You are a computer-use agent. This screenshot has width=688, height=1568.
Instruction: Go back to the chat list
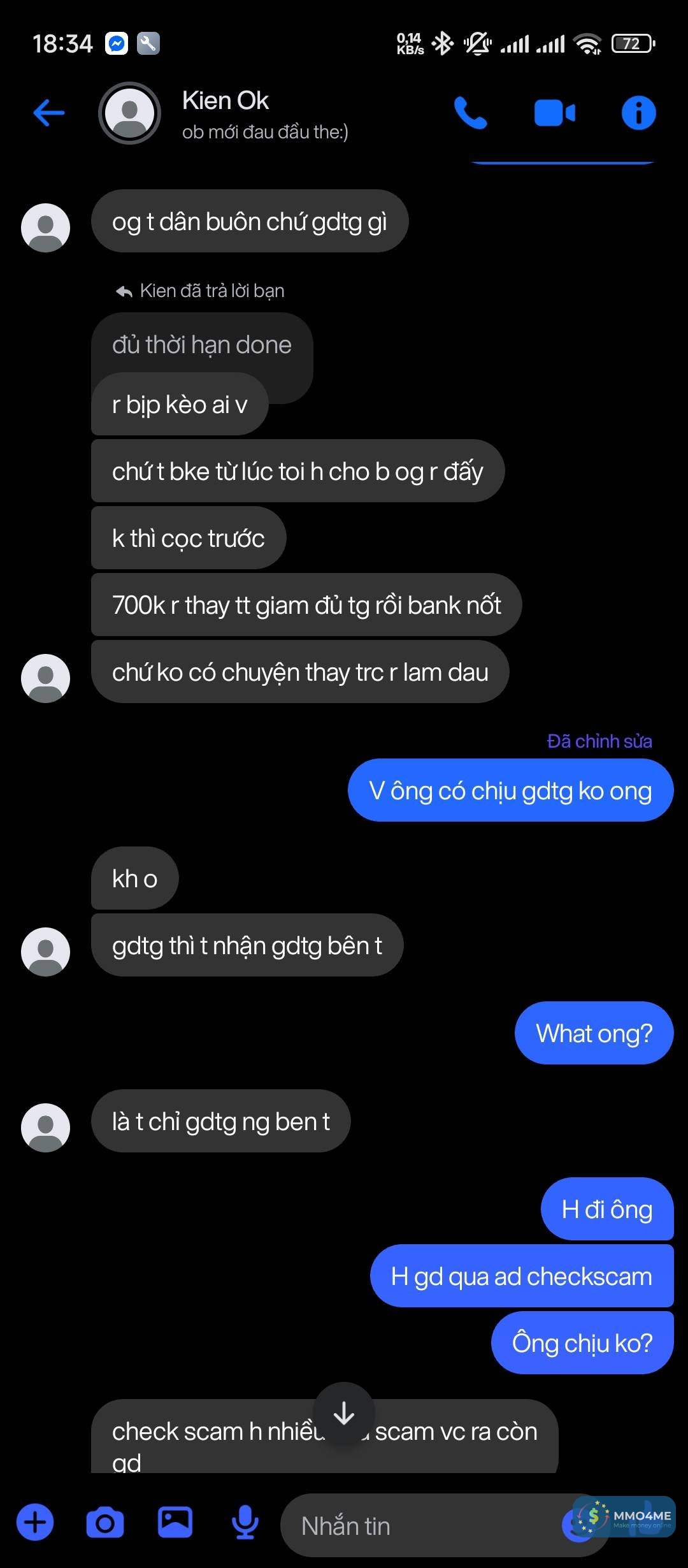click(x=49, y=113)
